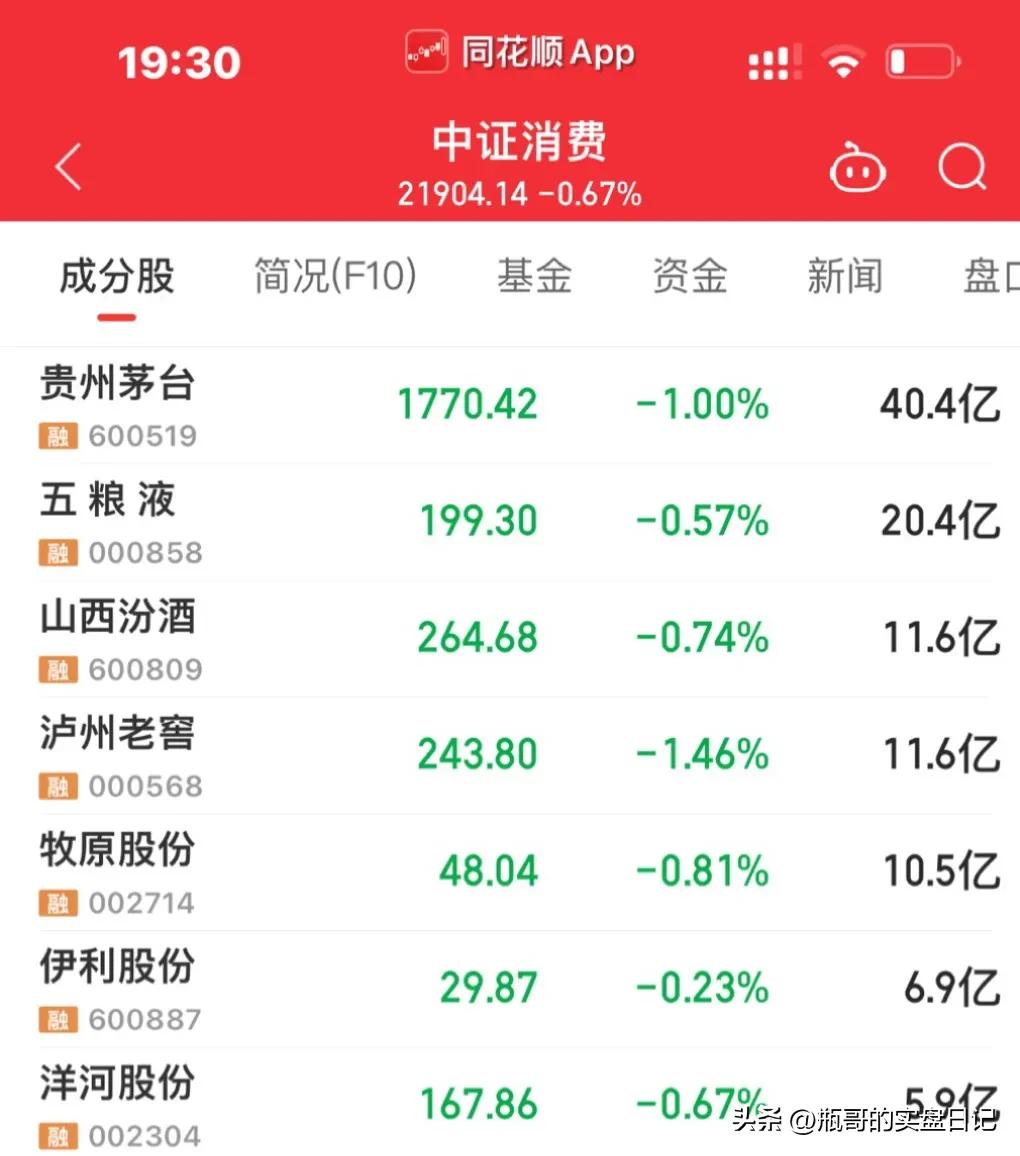Tap the 融 badge for 牧原股份
Screen dimensions: 1020x1156
[x=57, y=902]
